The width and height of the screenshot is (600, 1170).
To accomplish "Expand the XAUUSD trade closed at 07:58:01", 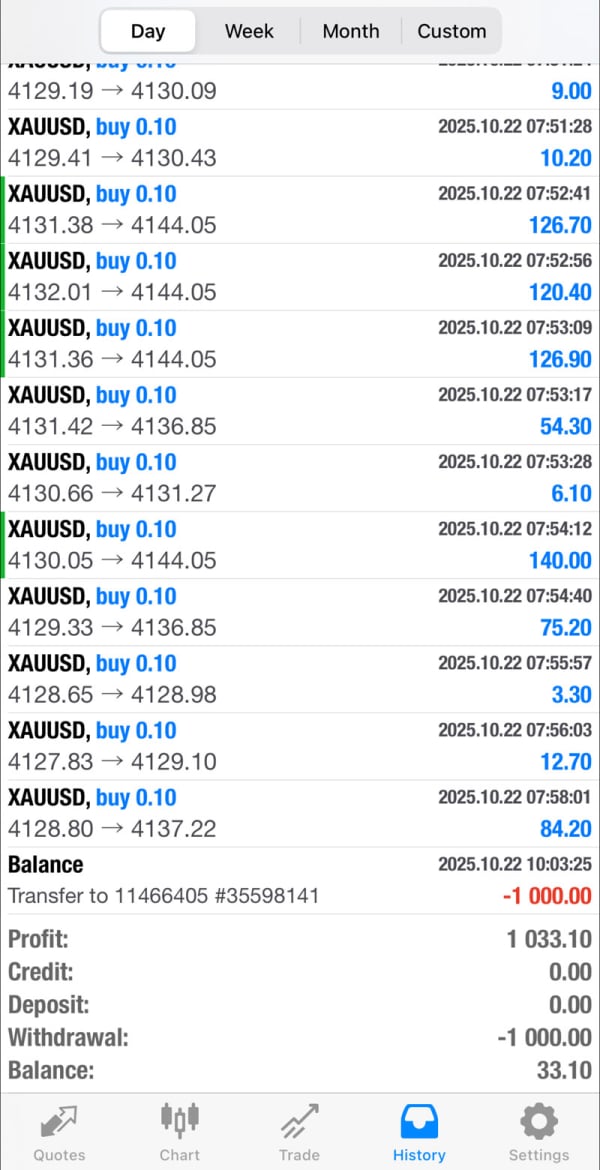I will [300, 813].
